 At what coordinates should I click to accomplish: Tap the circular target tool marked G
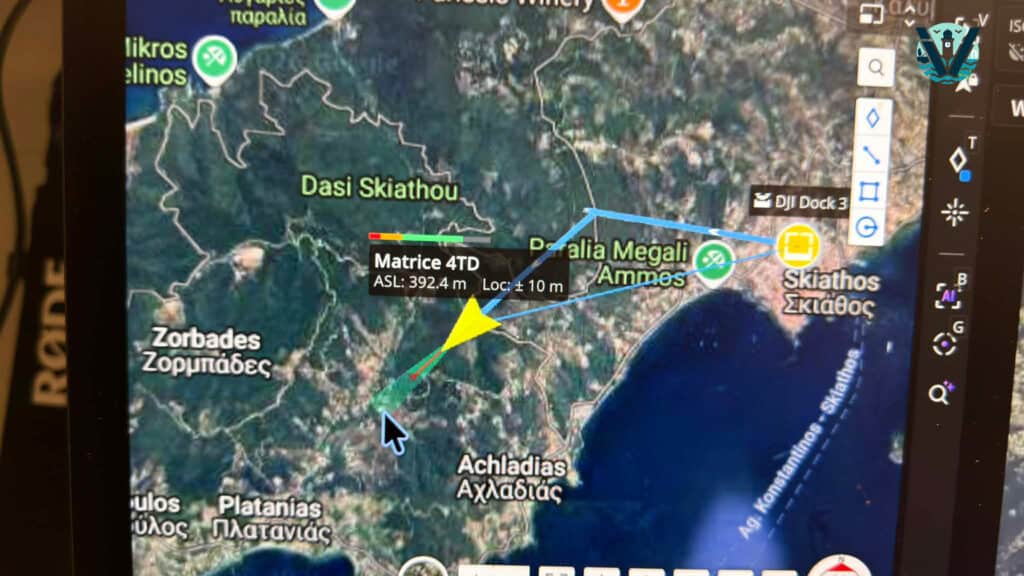944,344
